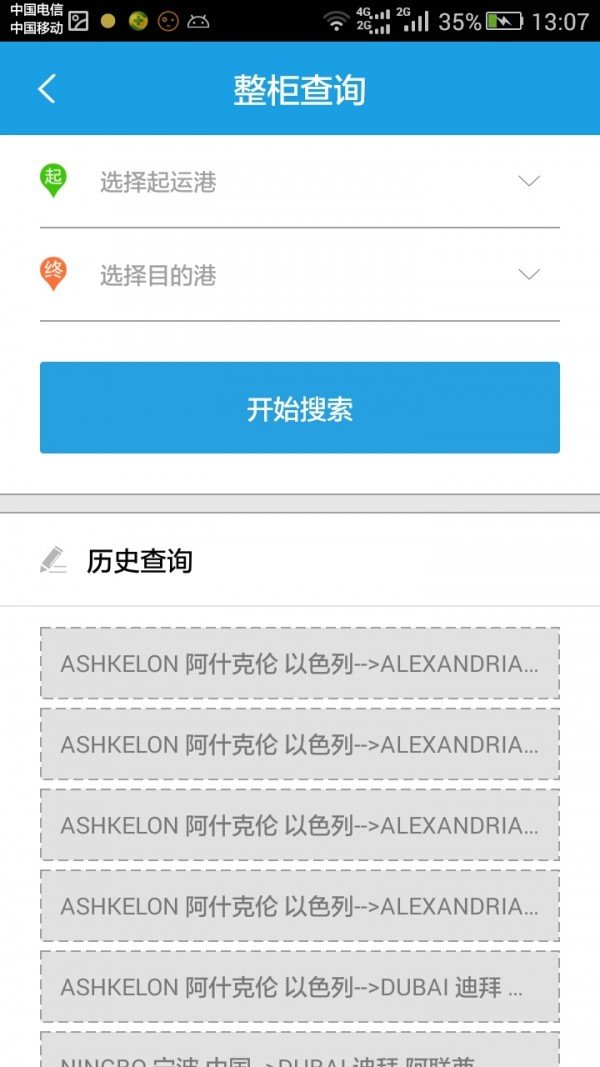600x1067 pixels.
Task: Go back using the header arrow
Action: 46,89
